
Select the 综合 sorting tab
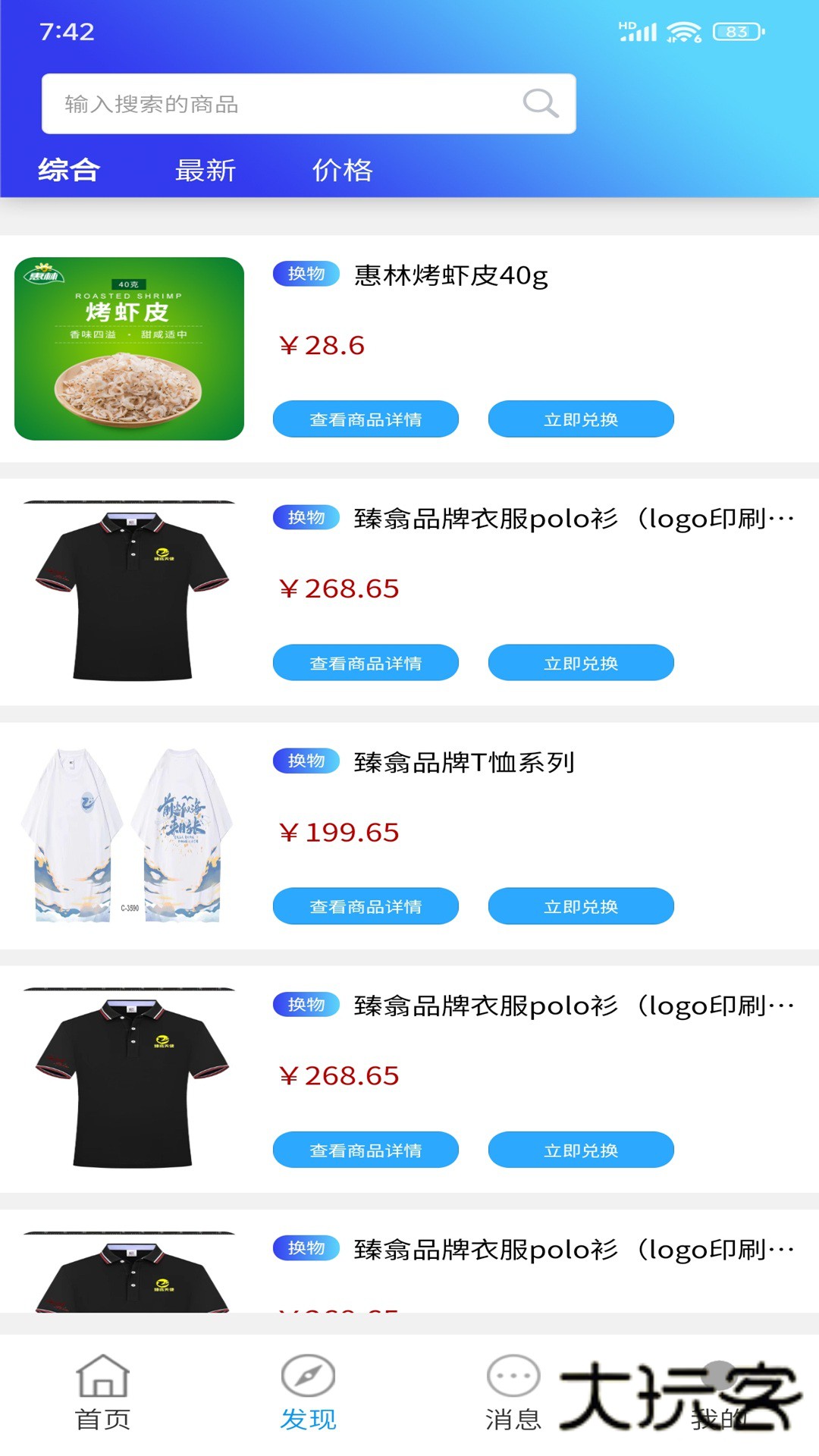(x=67, y=170)
